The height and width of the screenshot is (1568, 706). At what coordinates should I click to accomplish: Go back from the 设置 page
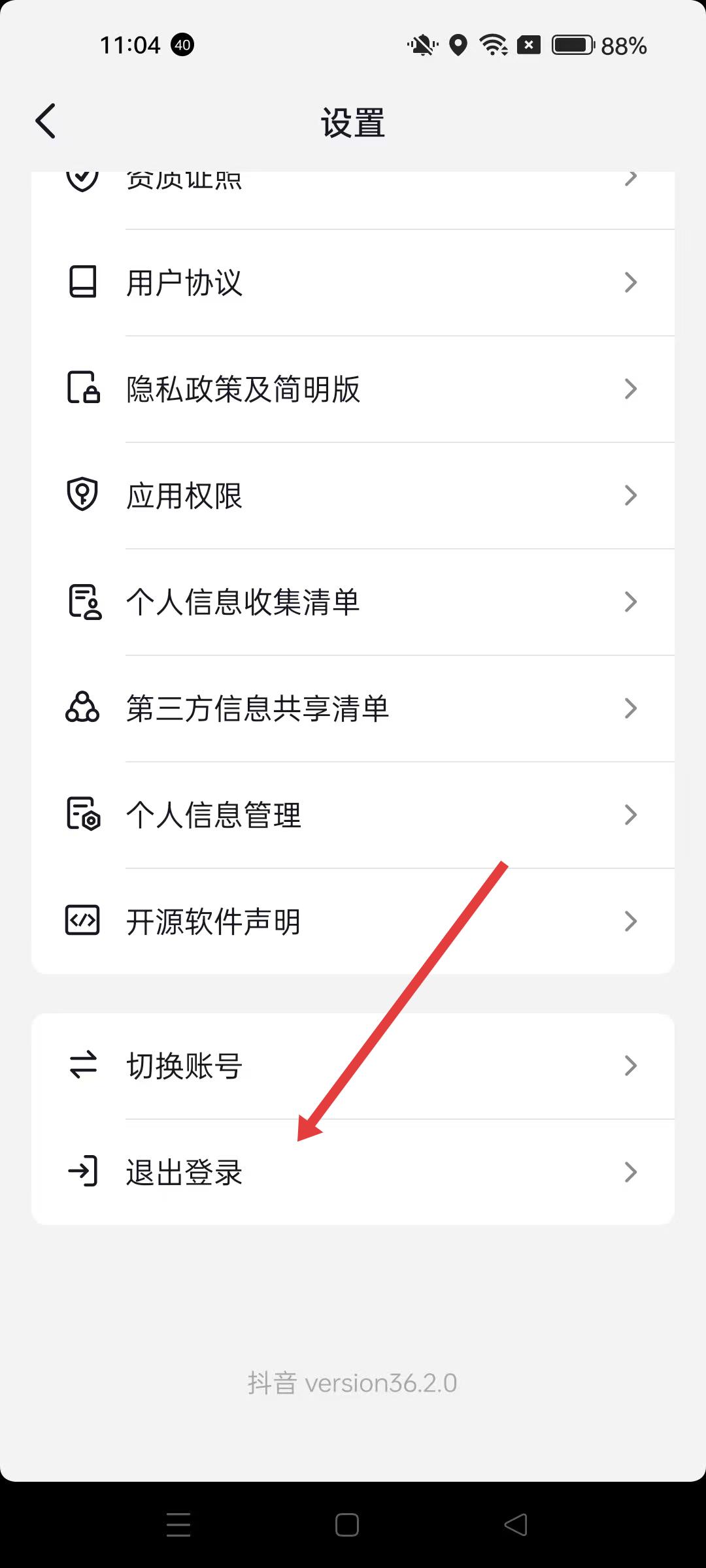(x=46, y=122)
